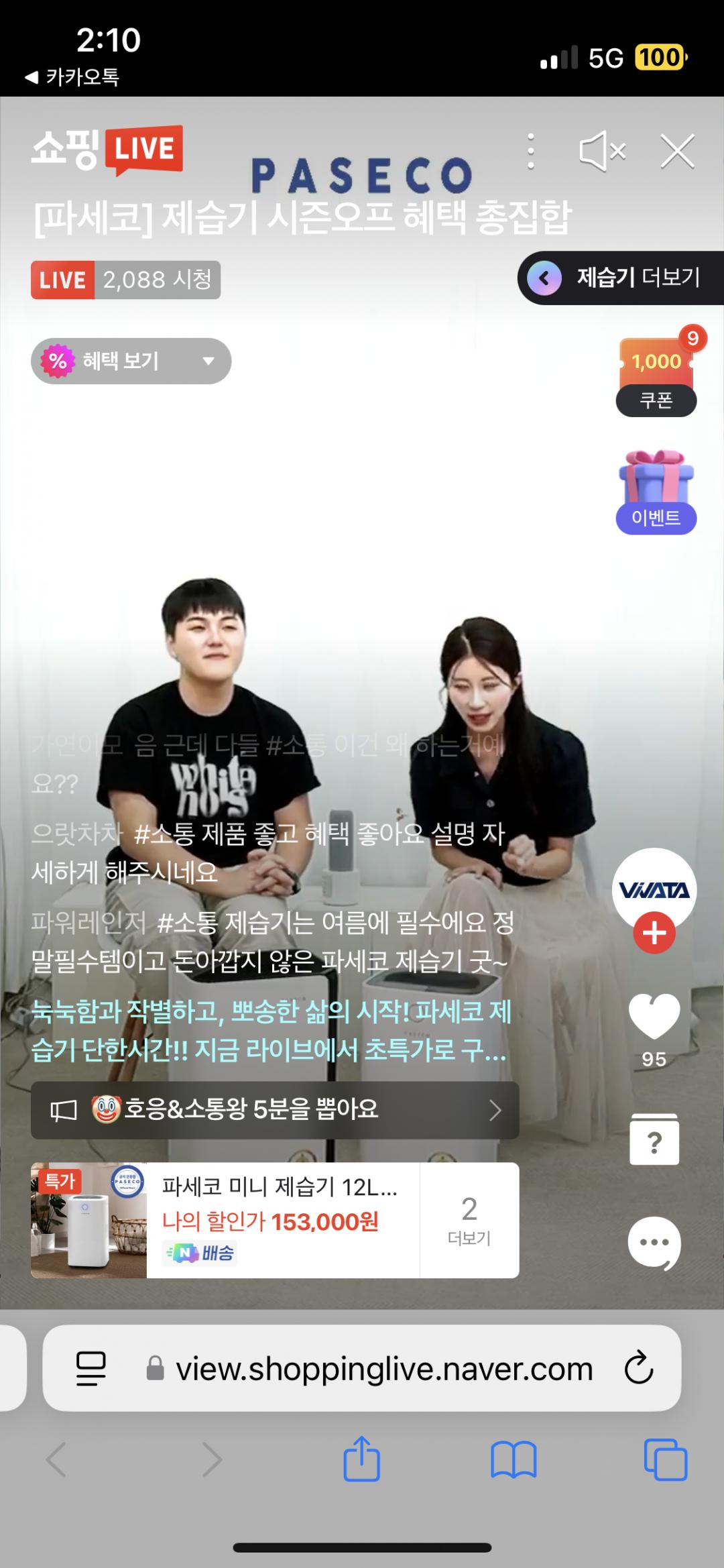Open Safari bookmarks
The width and height of the screenshot is (724, 1568).
pos(514,1459)
